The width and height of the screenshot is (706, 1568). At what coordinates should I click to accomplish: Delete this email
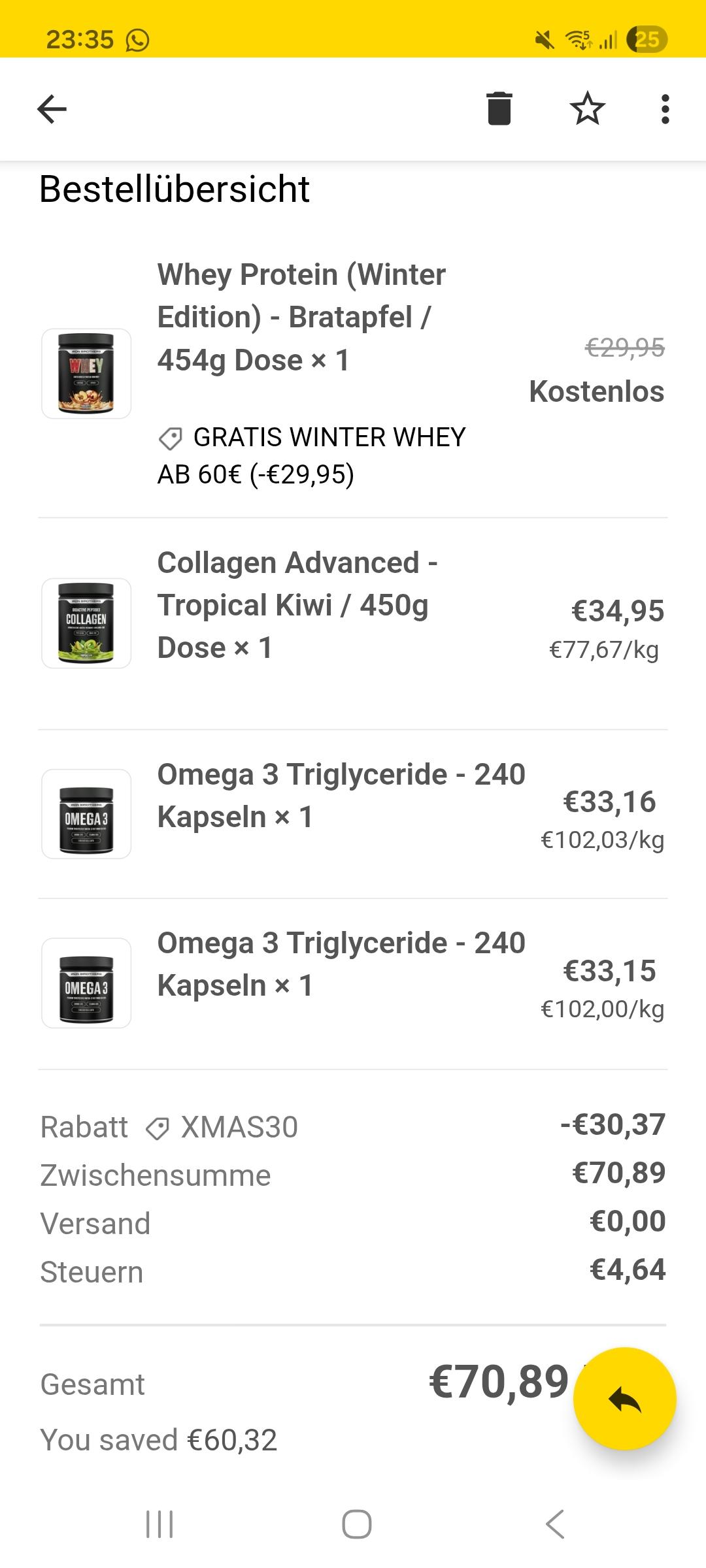tap(499, 108)
